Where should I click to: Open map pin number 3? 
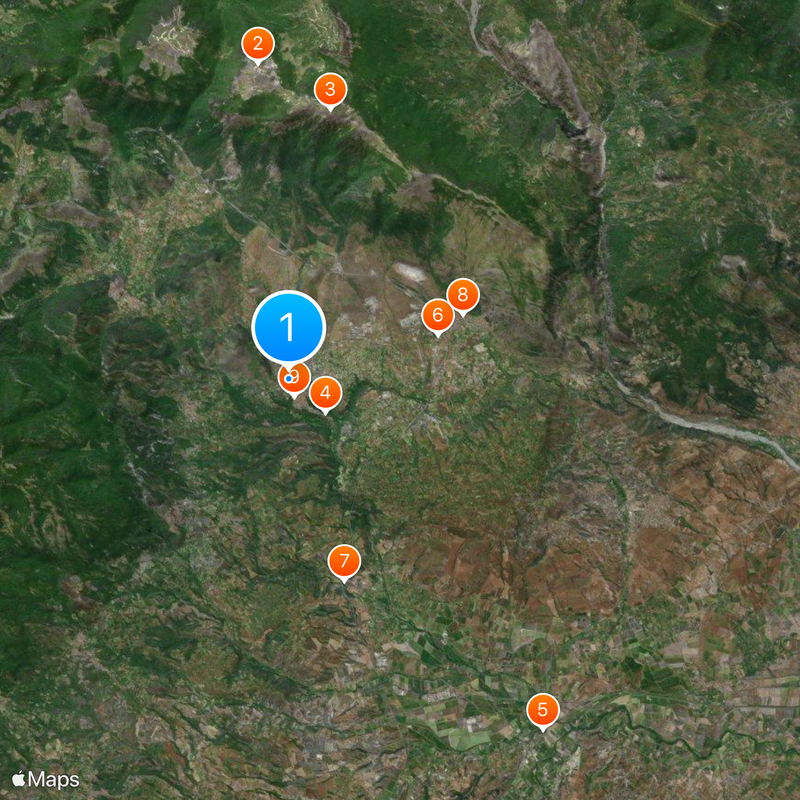(x=330, y=89)
